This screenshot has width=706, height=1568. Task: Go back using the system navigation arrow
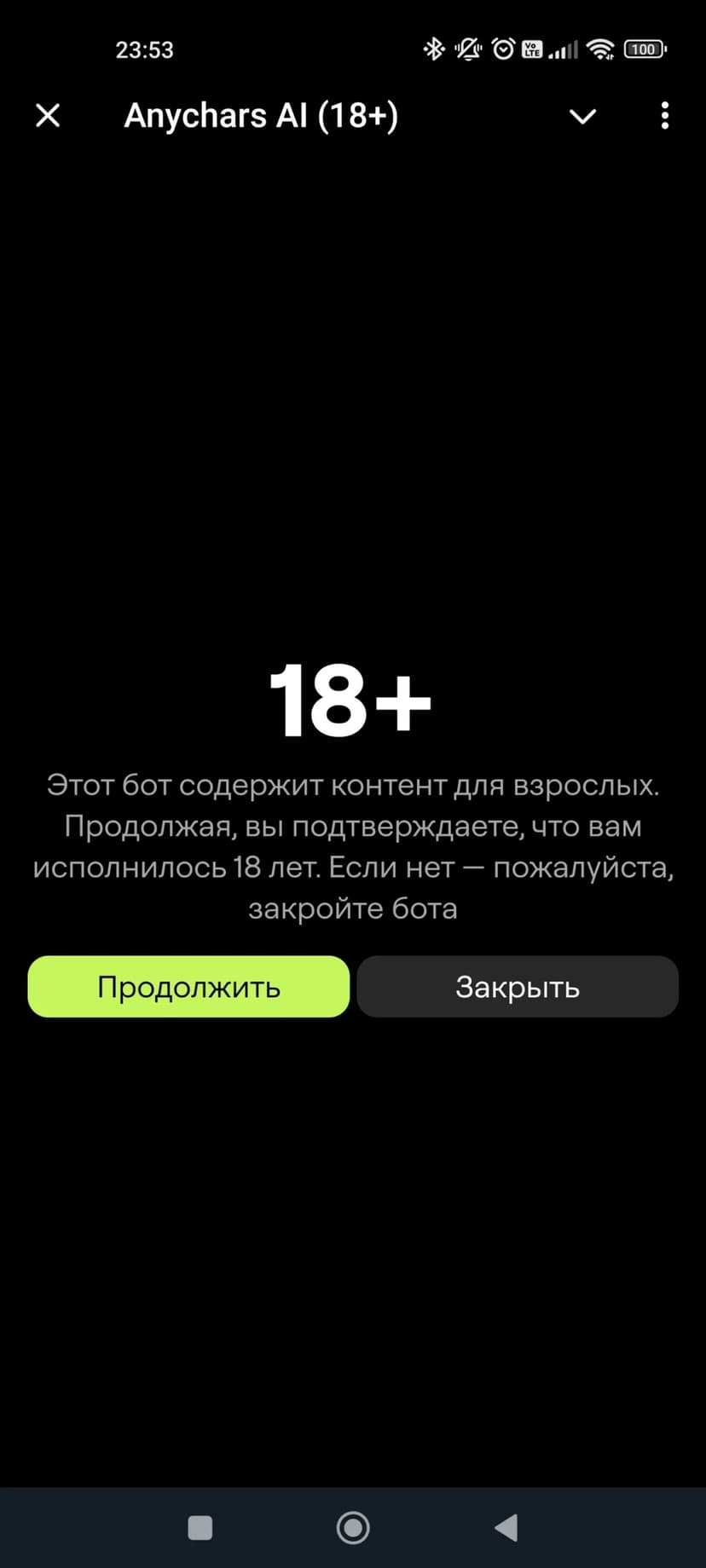pos(506,1528)
